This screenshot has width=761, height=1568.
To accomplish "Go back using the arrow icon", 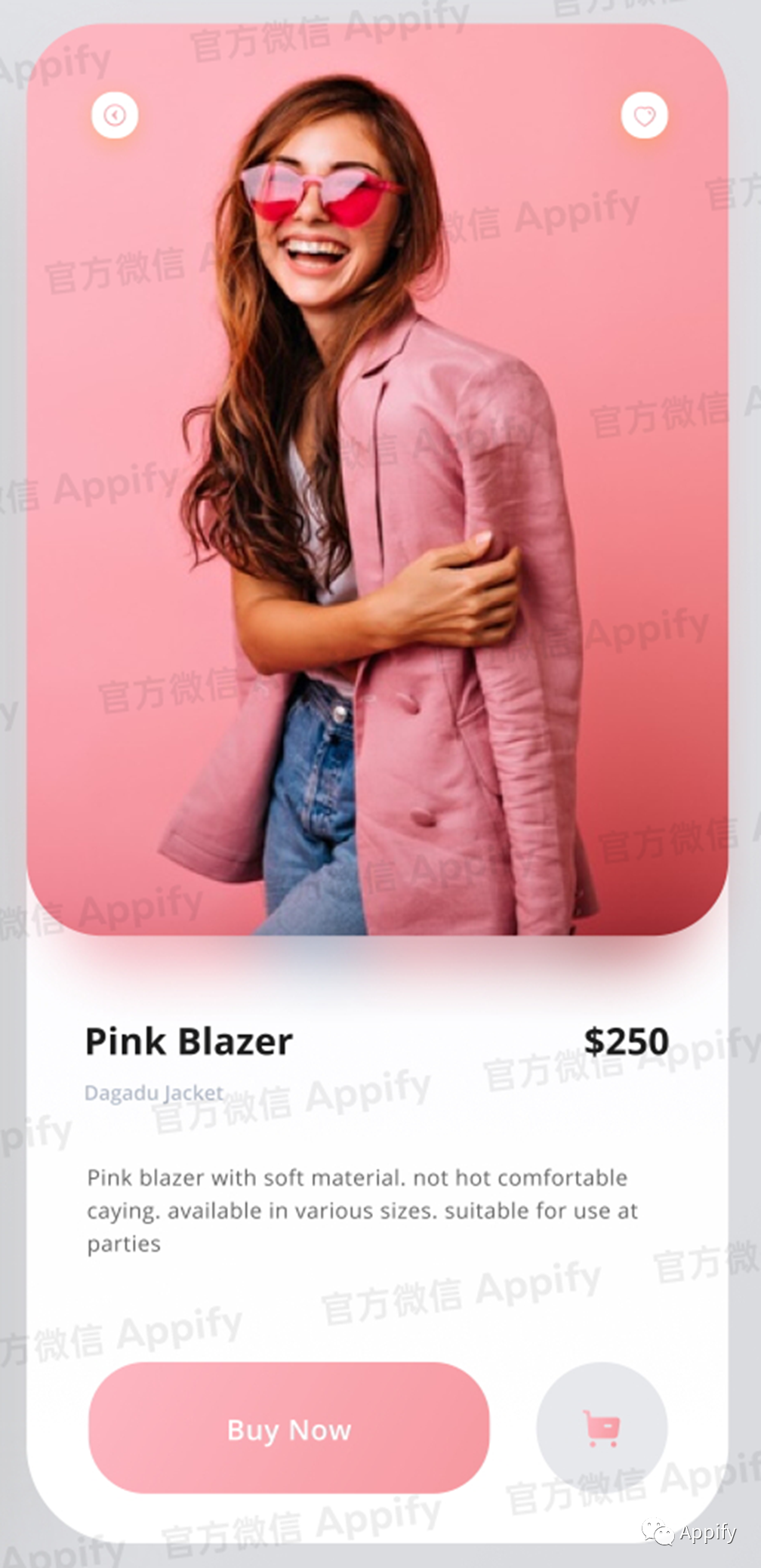I will pyautogui.click(x=115, y=116).
